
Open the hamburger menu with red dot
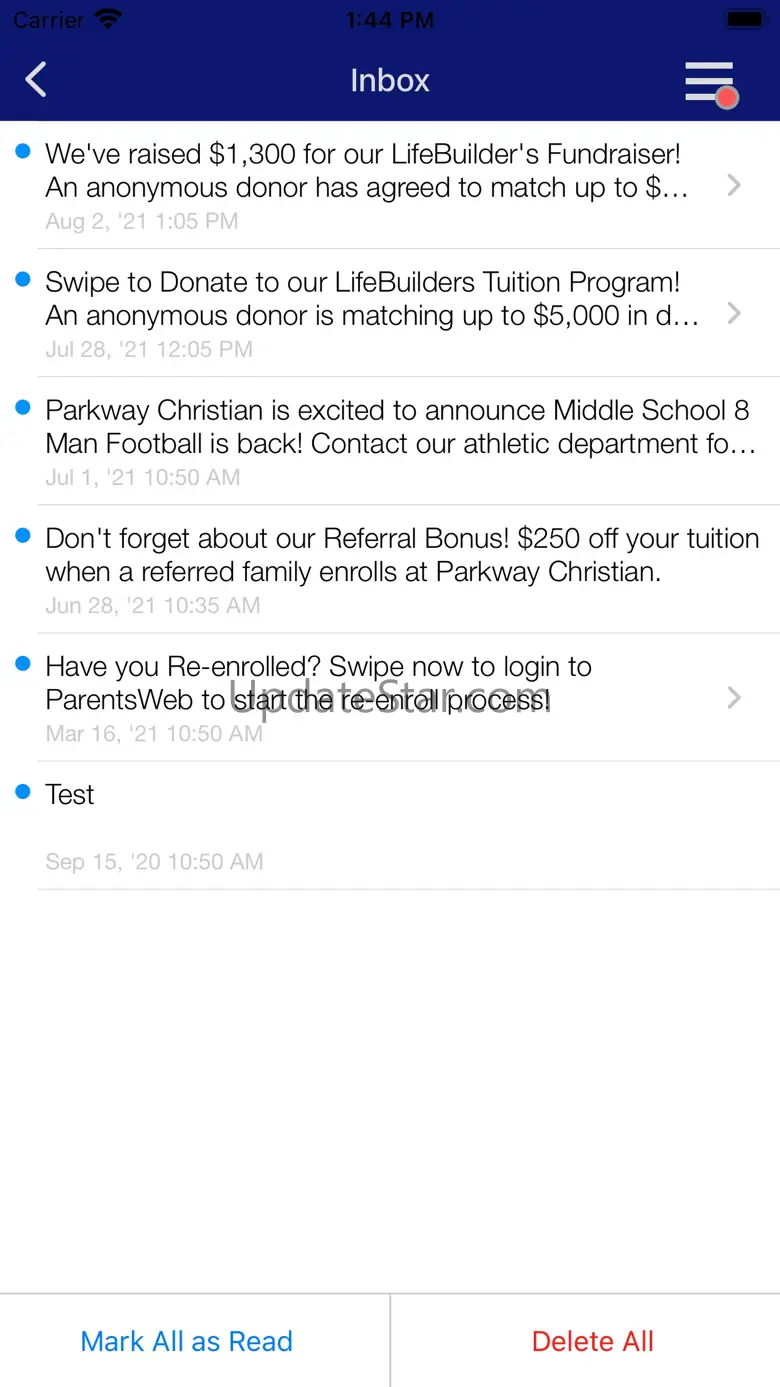tap(711, 82)
